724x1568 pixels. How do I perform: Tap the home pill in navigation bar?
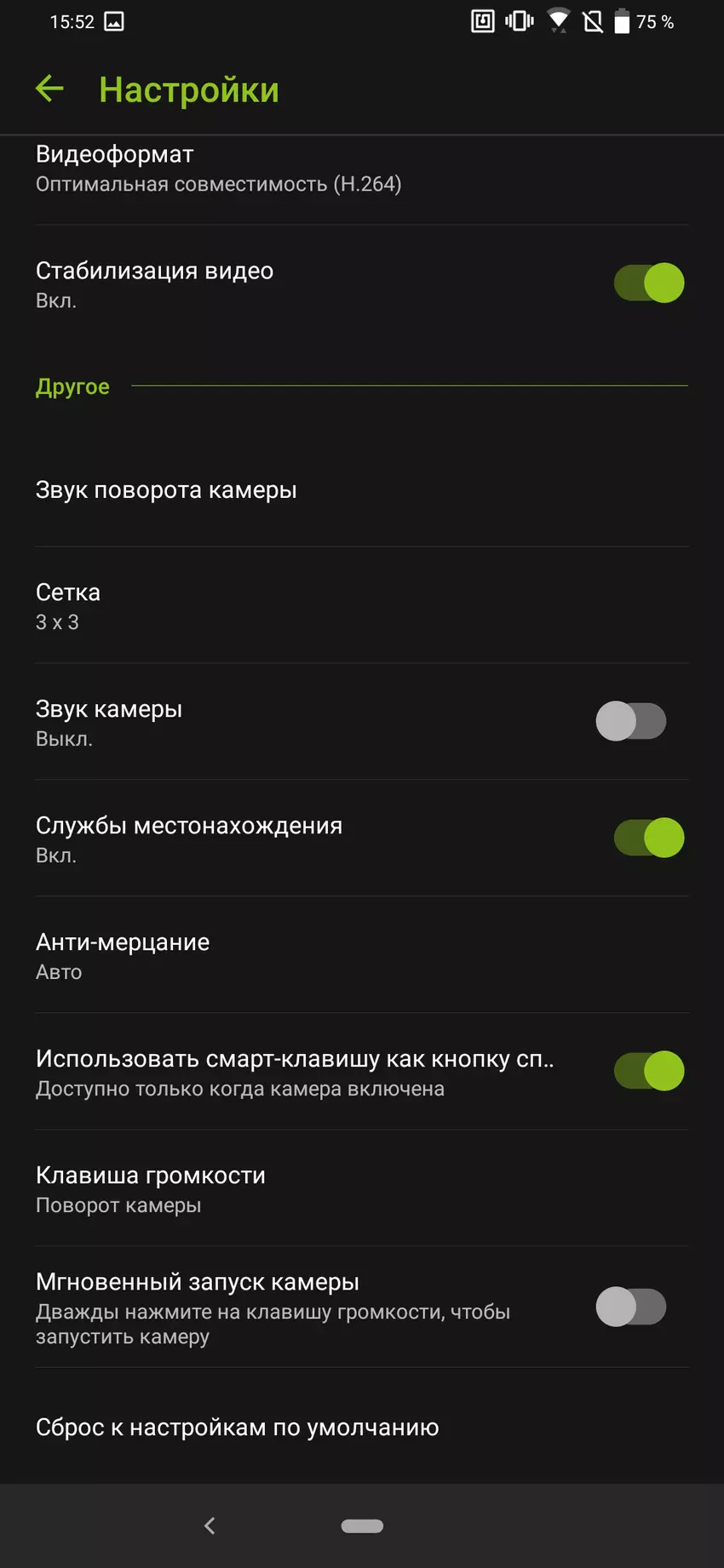pyautogui.click(x=362, y=1526)
